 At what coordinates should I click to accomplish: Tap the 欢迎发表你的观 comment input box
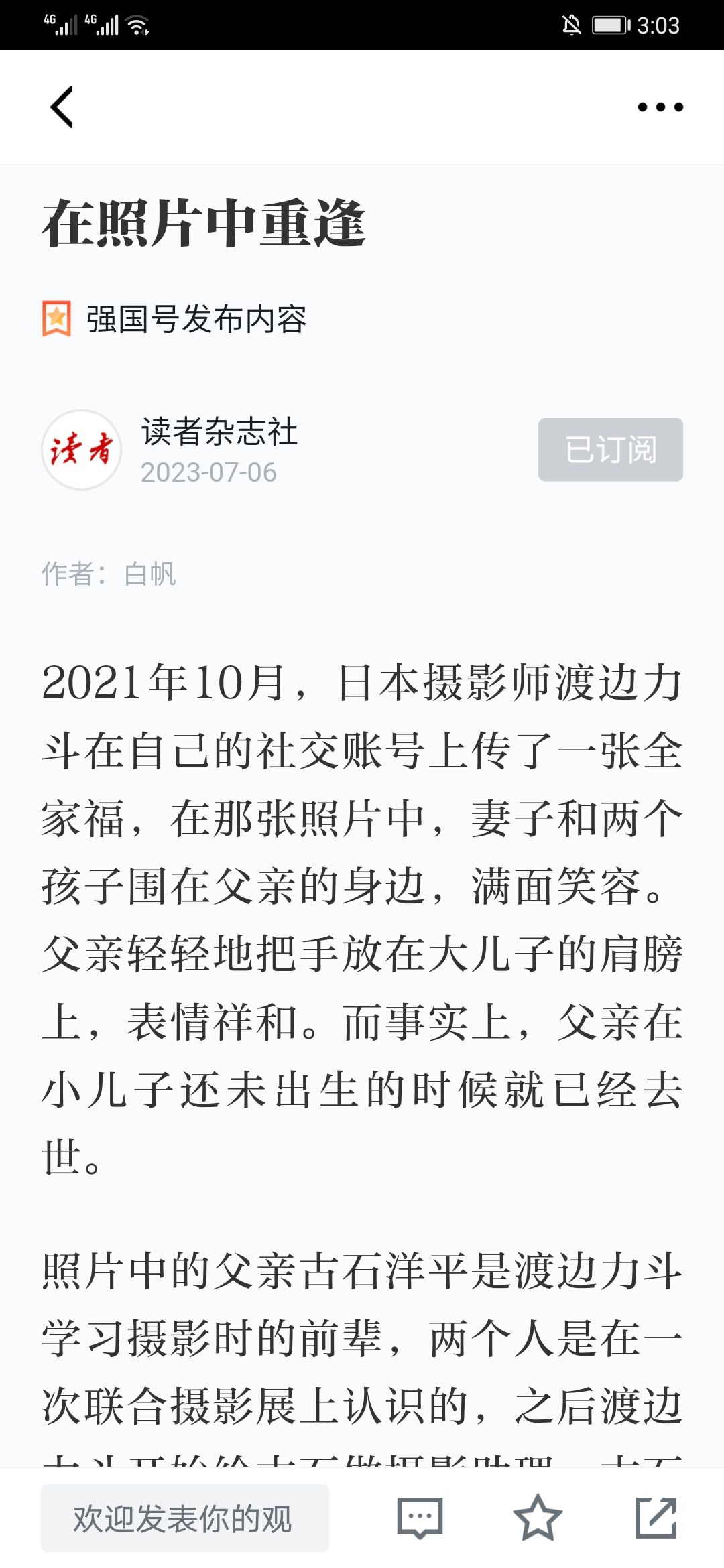point(185,1518)
